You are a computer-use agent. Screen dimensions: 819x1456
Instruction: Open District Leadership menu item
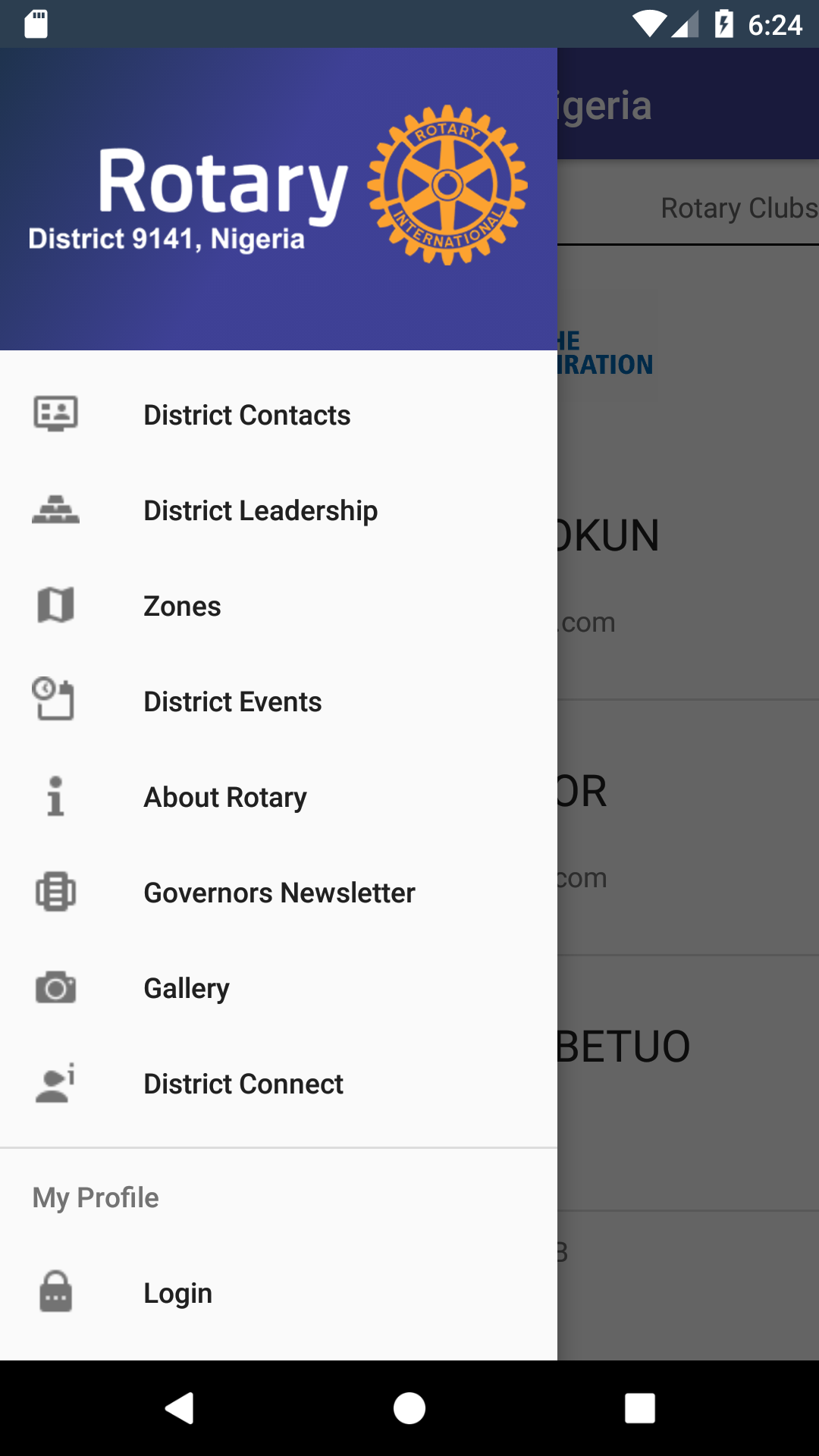click(278, 510)
